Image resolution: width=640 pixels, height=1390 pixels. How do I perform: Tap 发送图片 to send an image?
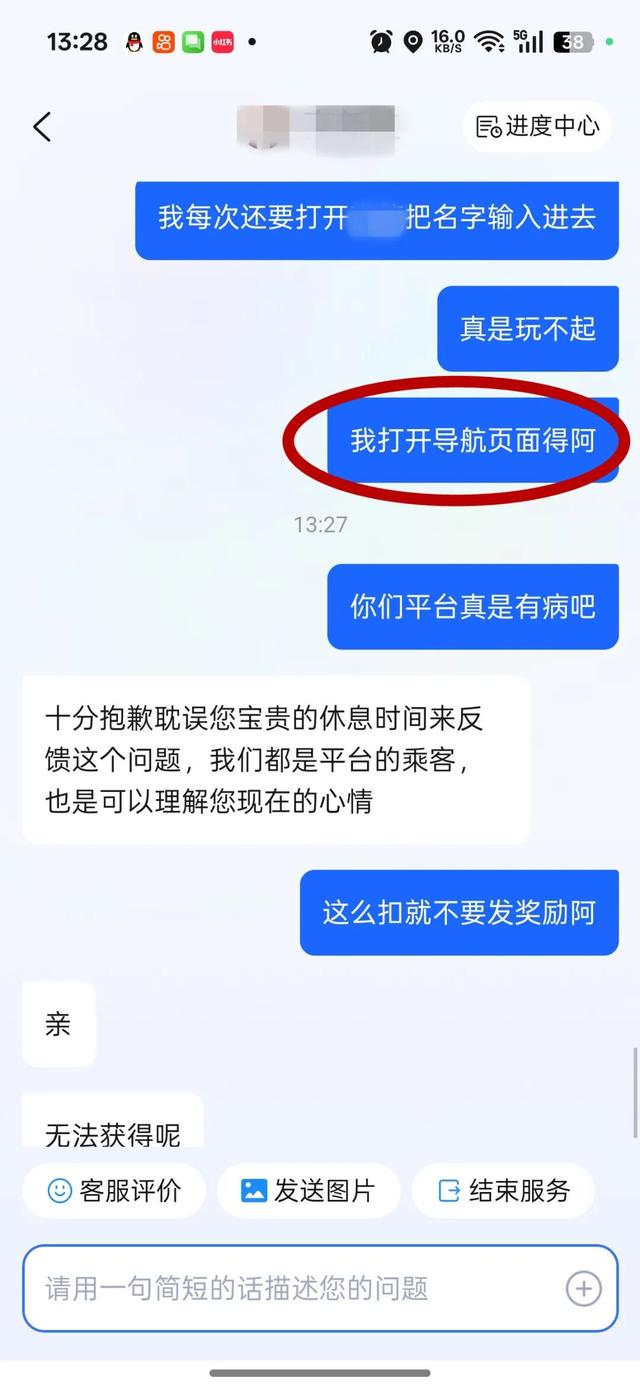[308, 1190]
